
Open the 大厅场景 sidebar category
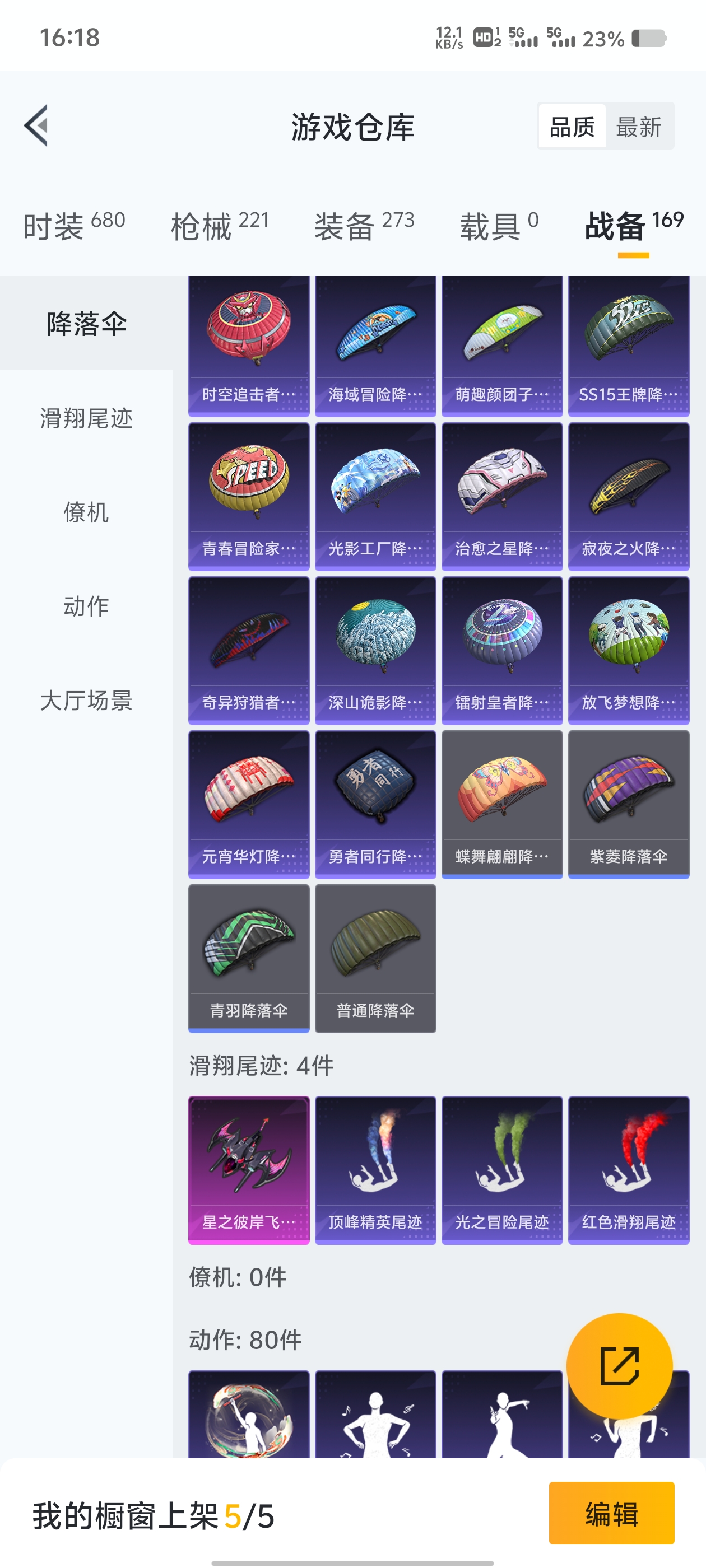coord(86,701)
